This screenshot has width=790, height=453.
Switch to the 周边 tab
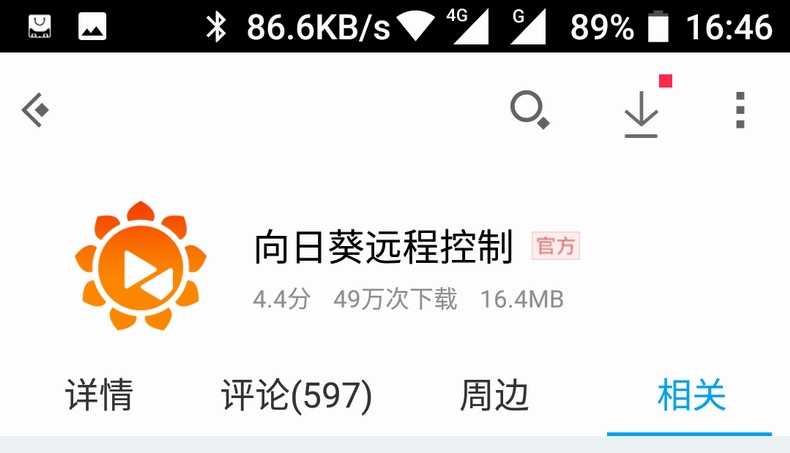click(x=494, y=396)
